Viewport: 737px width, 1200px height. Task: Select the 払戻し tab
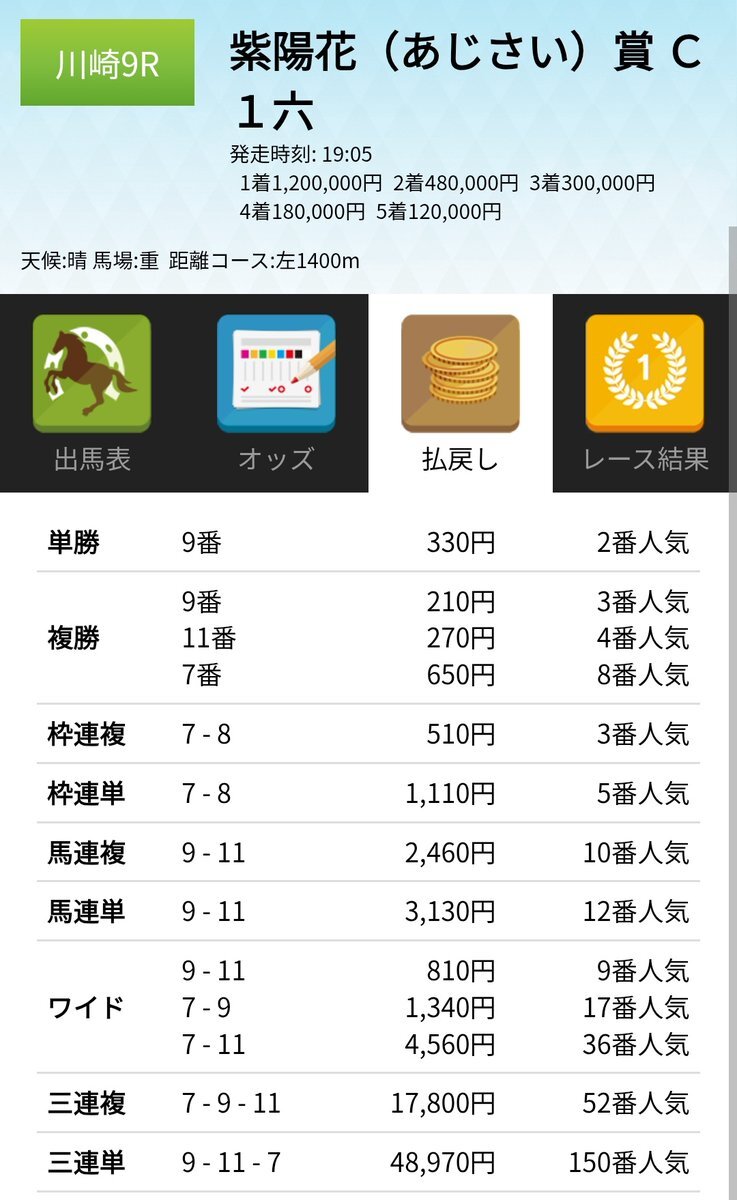pyautogui.click(x=460, y=393)
